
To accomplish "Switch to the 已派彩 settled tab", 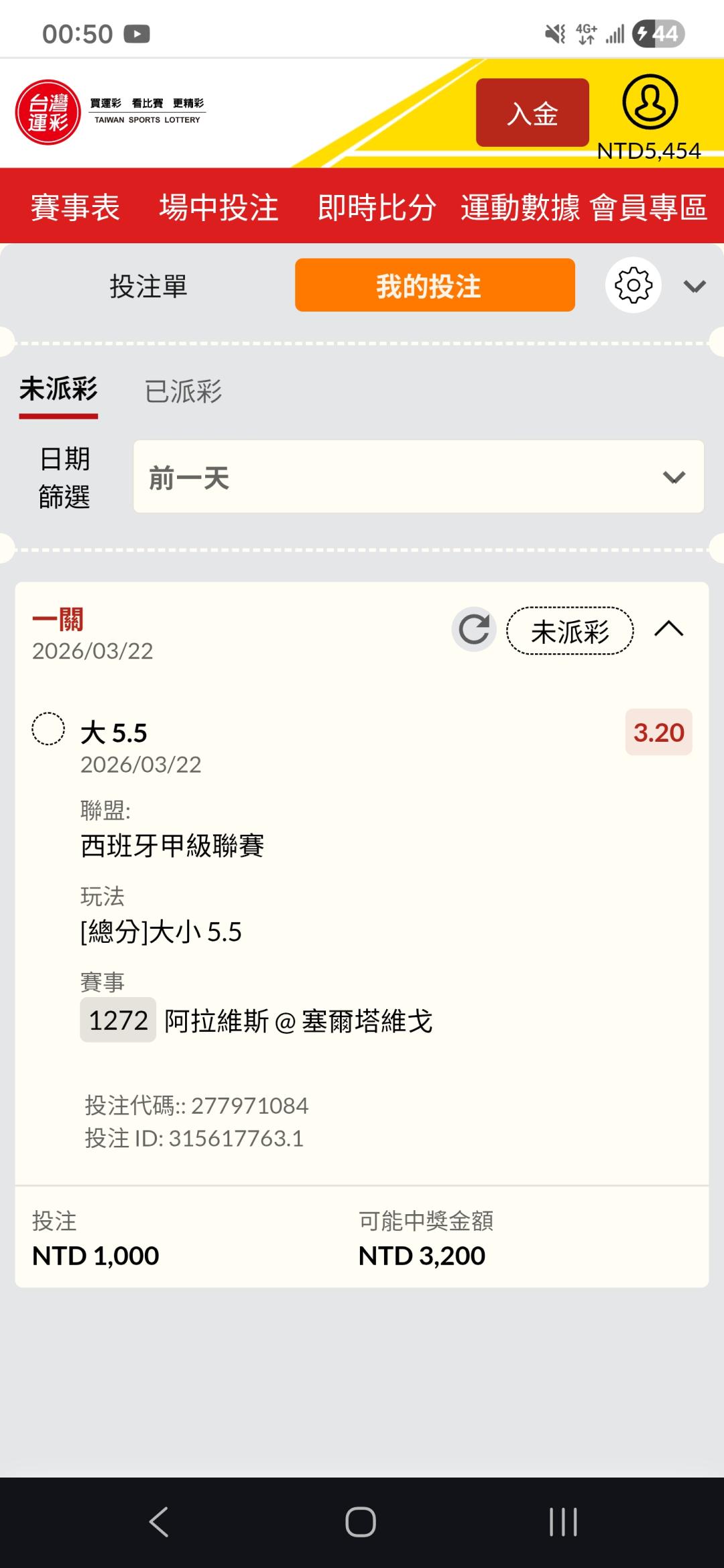I will (x=183, y=391).
